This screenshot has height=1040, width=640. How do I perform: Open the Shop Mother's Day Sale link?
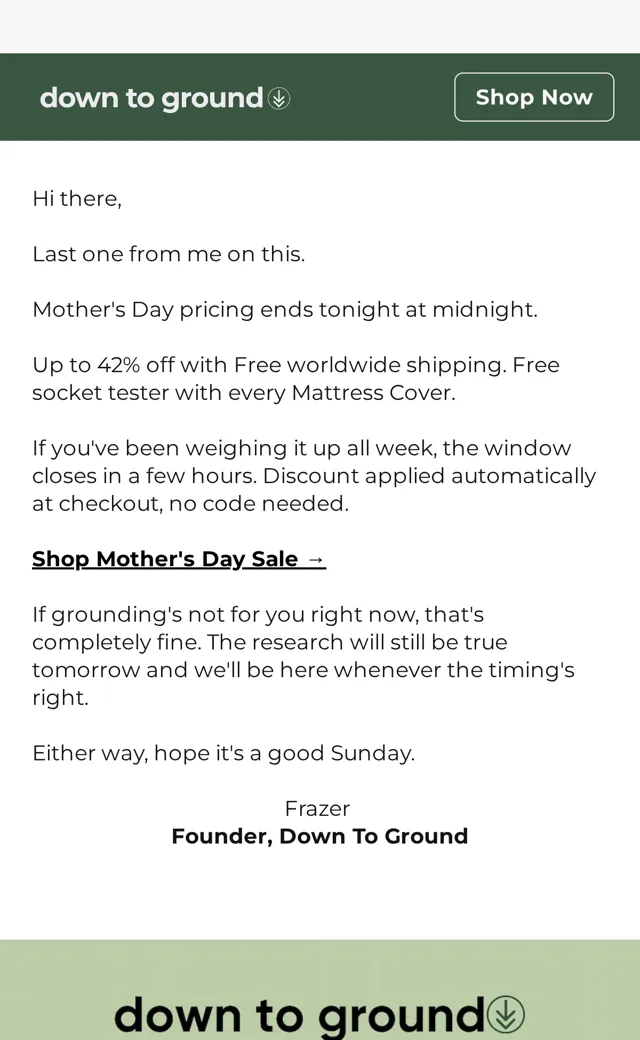pos(179,559)
